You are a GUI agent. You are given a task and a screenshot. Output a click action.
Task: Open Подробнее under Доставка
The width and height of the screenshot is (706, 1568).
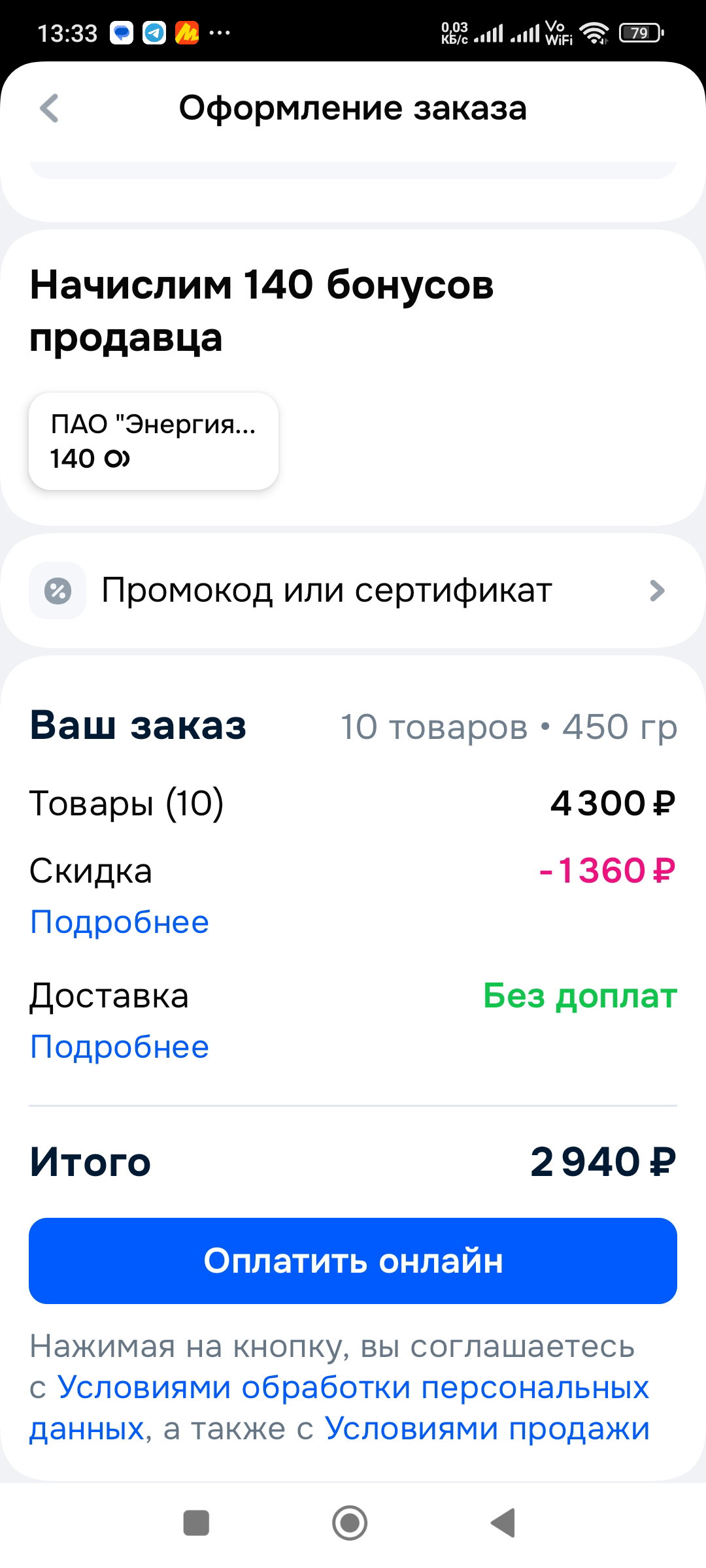point(120,1047)
